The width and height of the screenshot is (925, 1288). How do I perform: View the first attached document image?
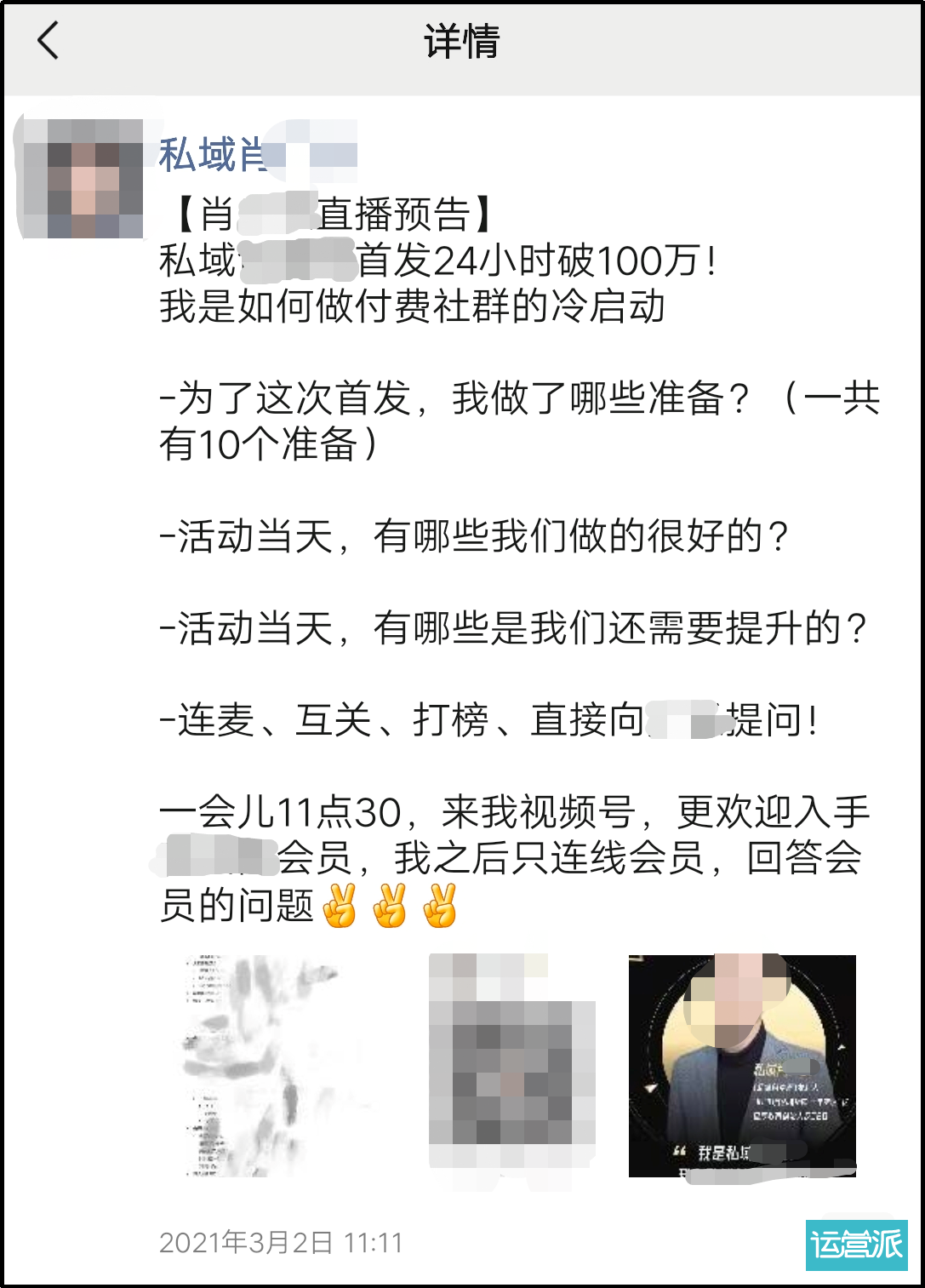[272, 1066]
